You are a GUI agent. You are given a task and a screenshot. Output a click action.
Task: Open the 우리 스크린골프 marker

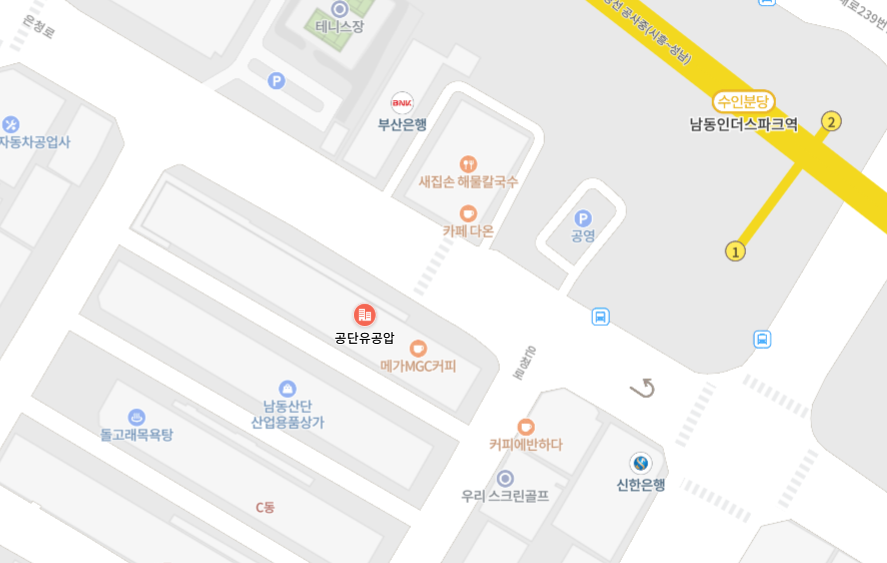point(505,478)
